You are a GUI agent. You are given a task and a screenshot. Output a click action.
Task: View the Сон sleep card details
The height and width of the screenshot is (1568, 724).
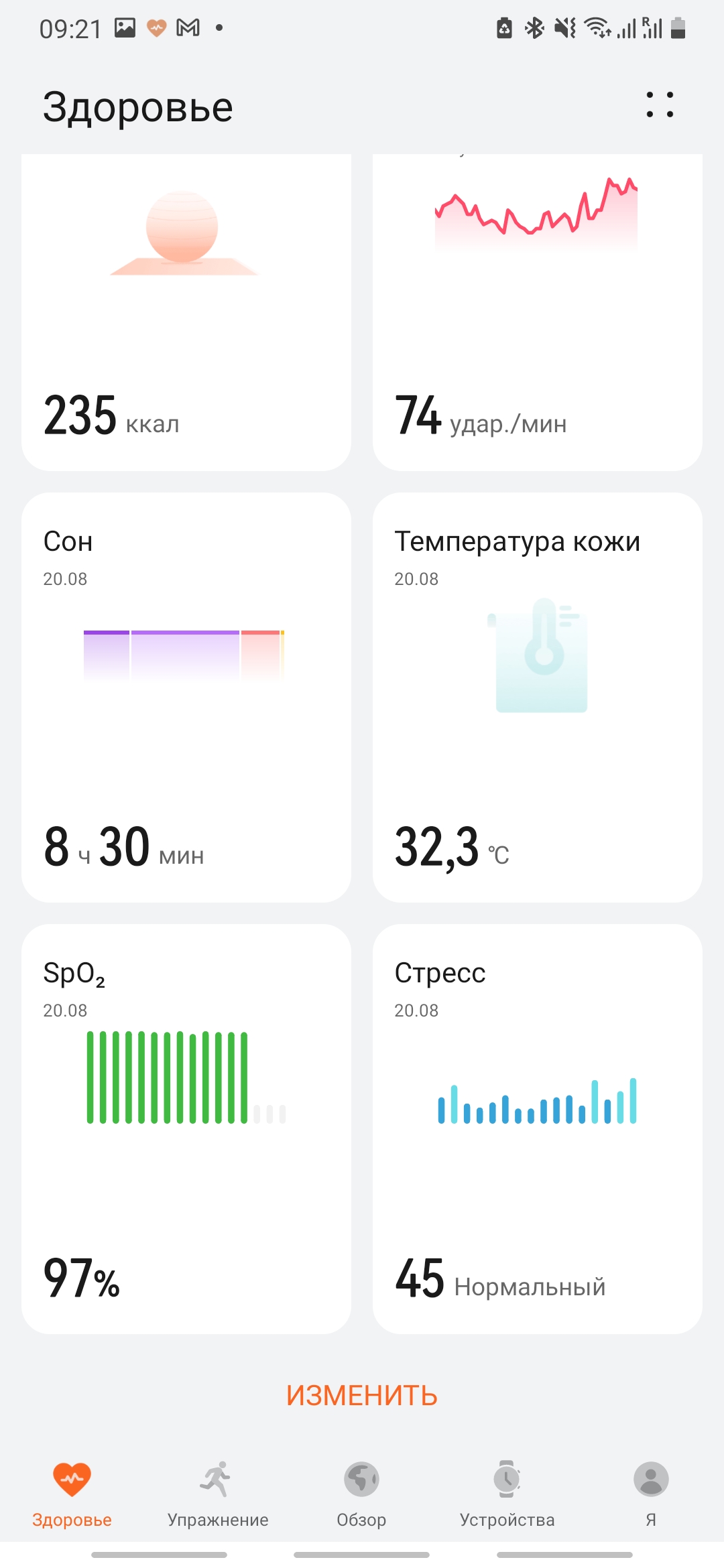(x=186, y=697)
